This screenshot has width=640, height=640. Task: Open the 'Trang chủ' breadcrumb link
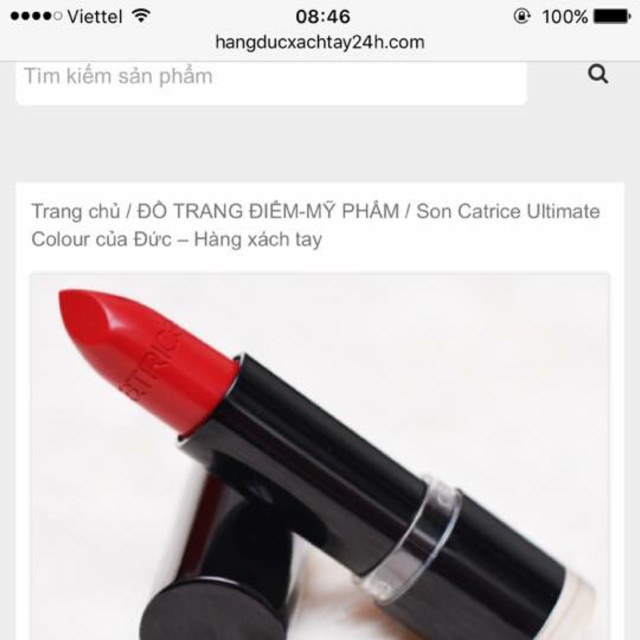point(74,211)
